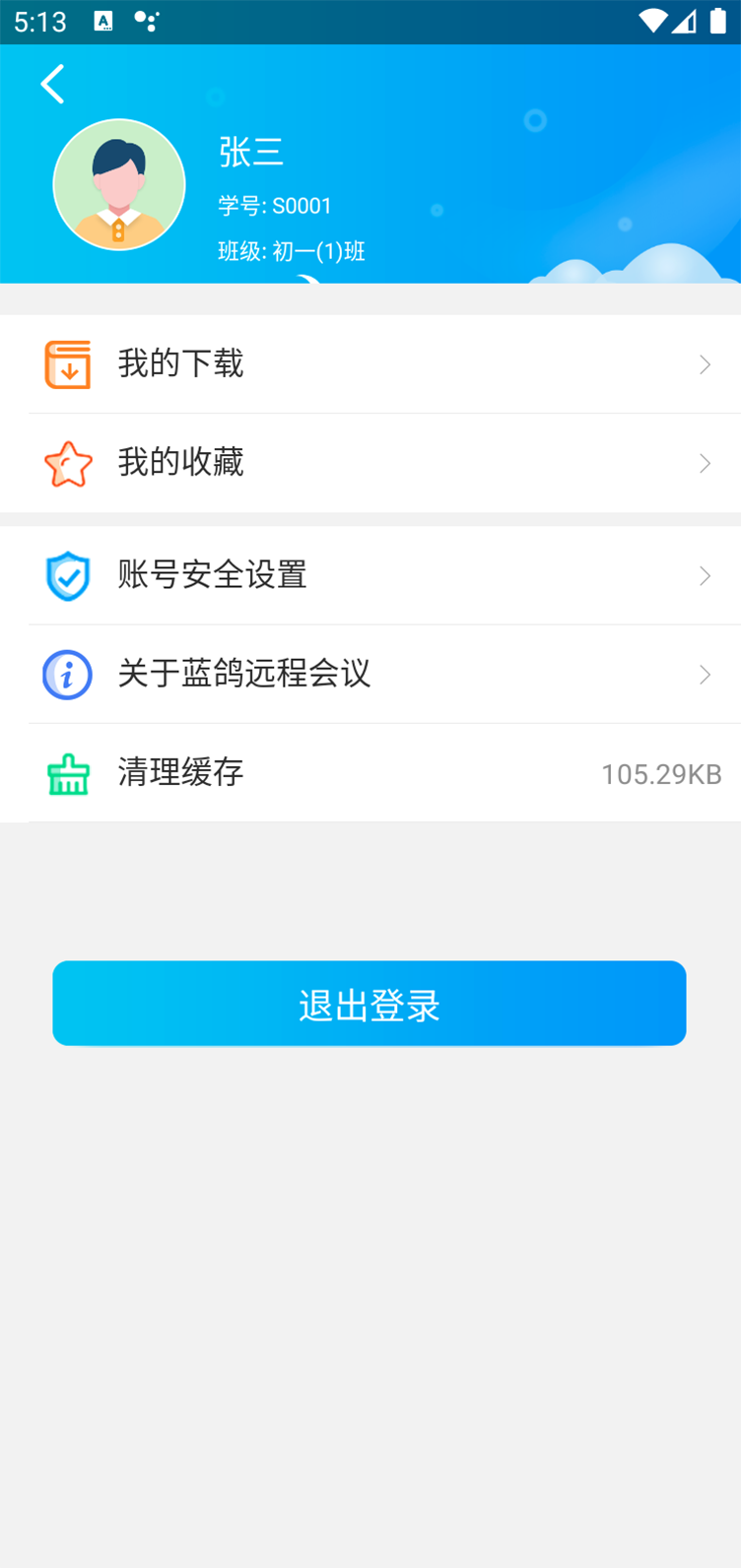Expand 账号安全设置 with its chevron
This screenshot has width=741, height=1568.
pyautogui.click(x=704, y=575)
